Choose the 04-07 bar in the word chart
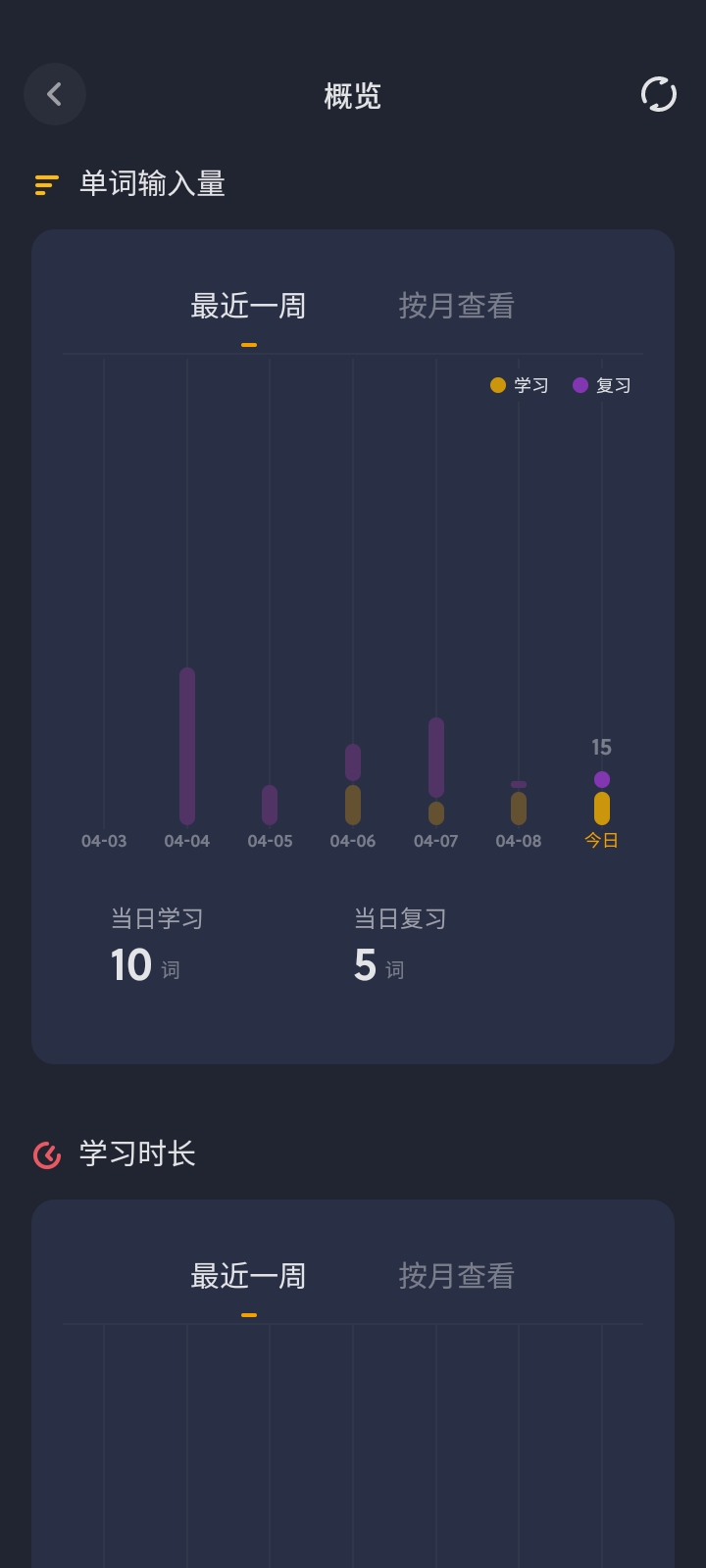The image size is (706, 1568). click(436, 771)
